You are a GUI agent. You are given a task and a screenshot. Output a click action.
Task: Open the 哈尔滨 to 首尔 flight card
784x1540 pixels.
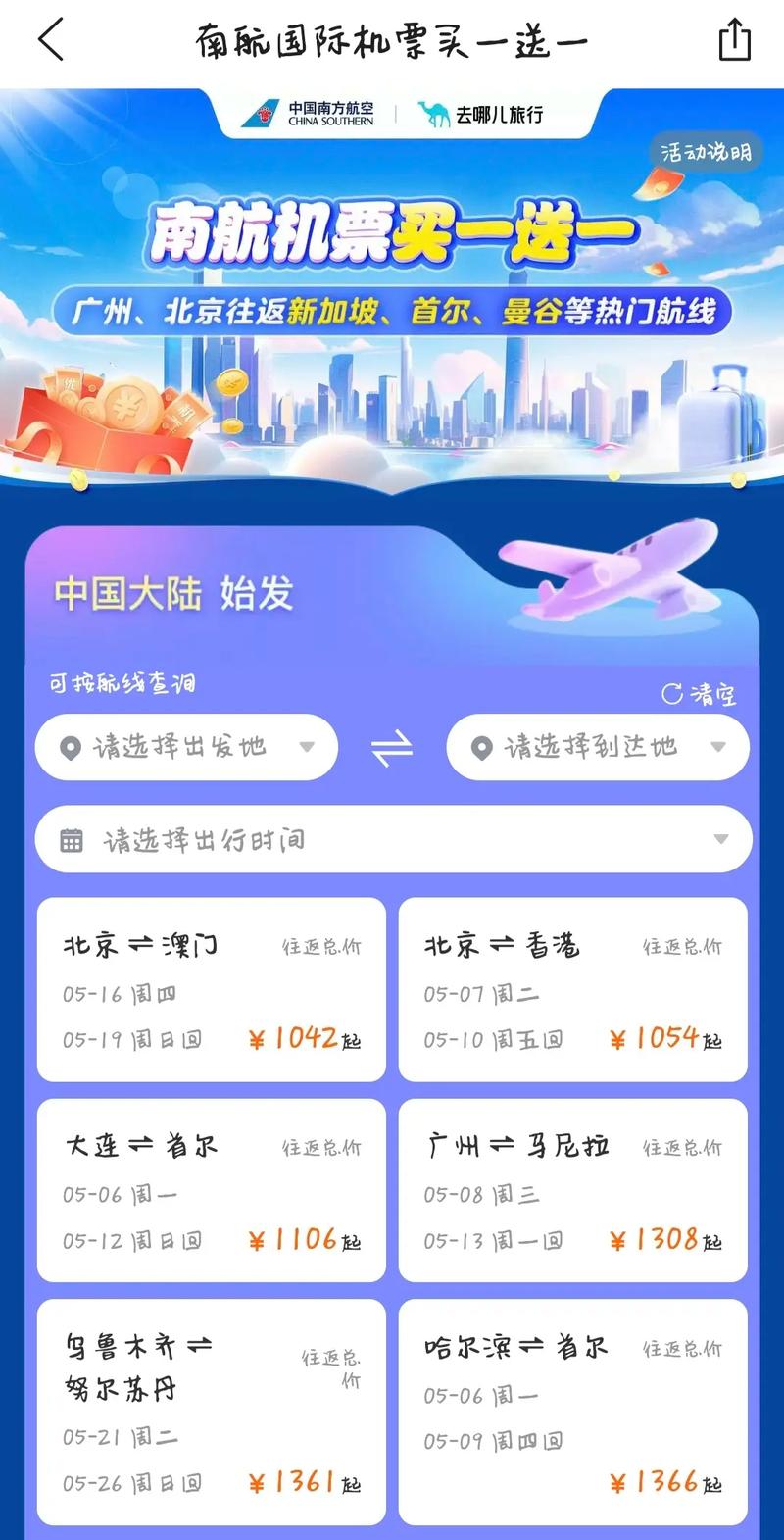point(573,1412)
